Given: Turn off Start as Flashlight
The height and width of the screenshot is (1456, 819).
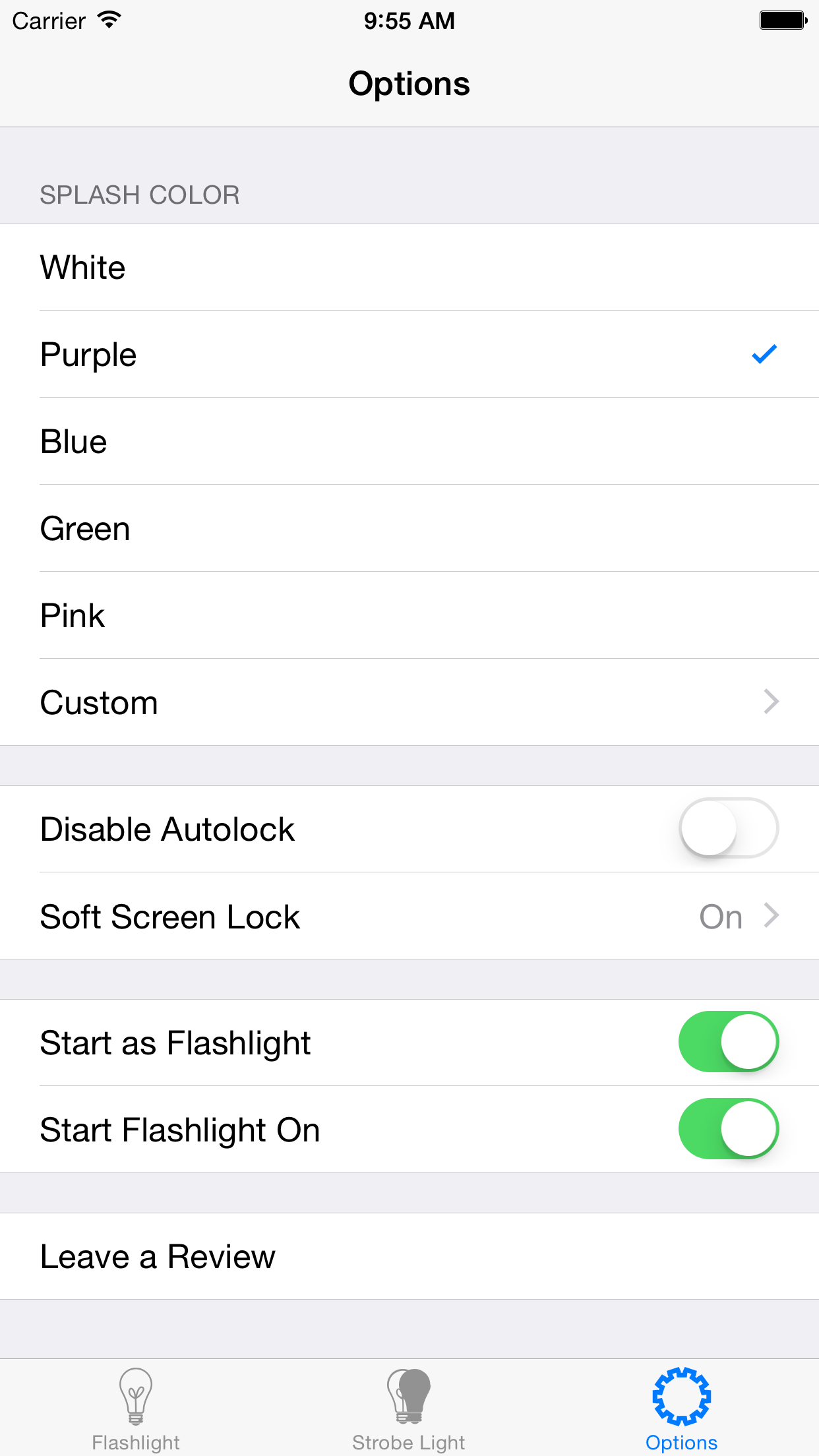Looking at the screenshot, I should coord(729,1042).
